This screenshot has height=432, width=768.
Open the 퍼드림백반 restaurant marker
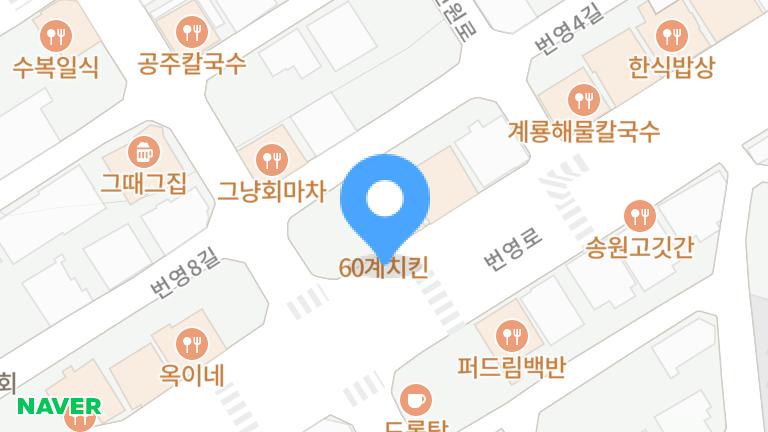click(x=511, y=335)
